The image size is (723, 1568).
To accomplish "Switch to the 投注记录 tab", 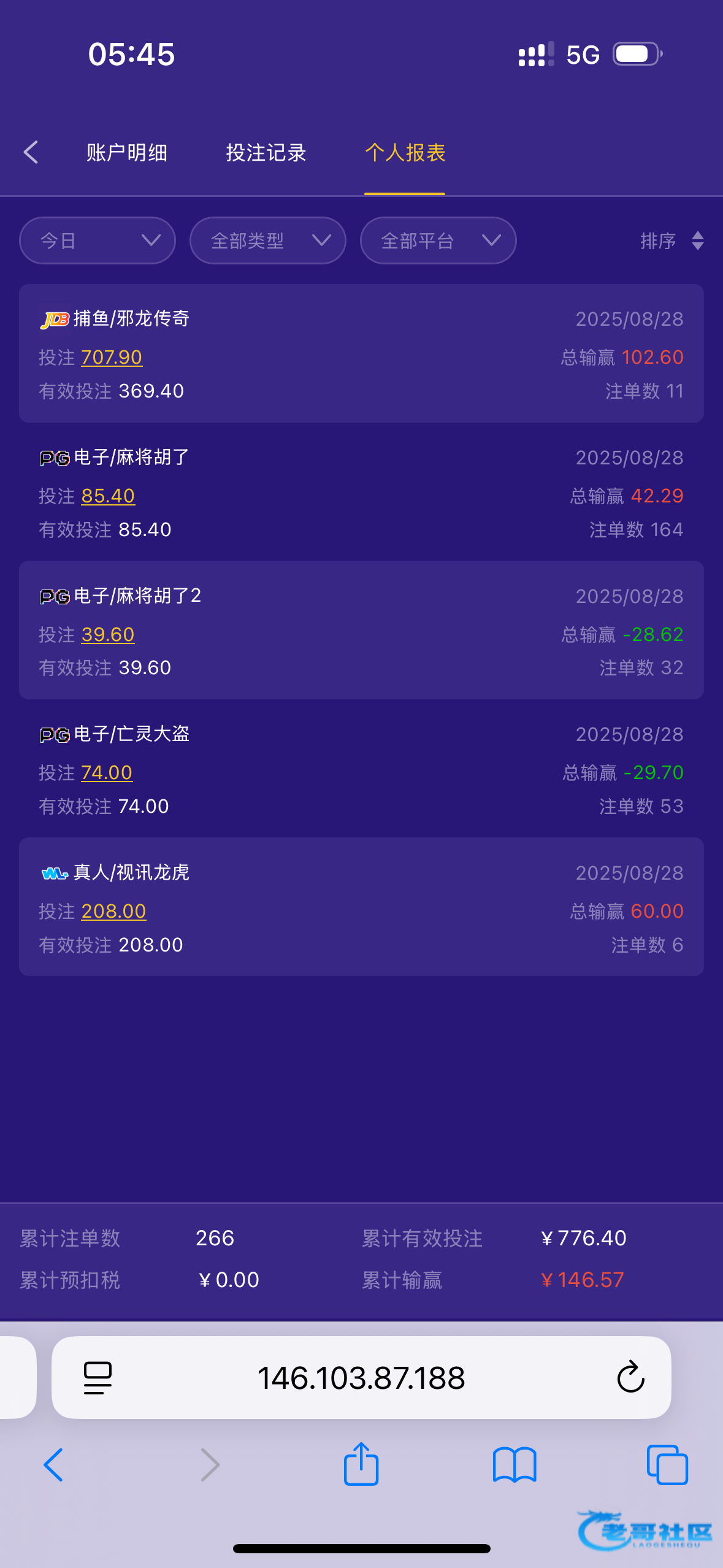I will pyautogui.click(x=266, y=153).
